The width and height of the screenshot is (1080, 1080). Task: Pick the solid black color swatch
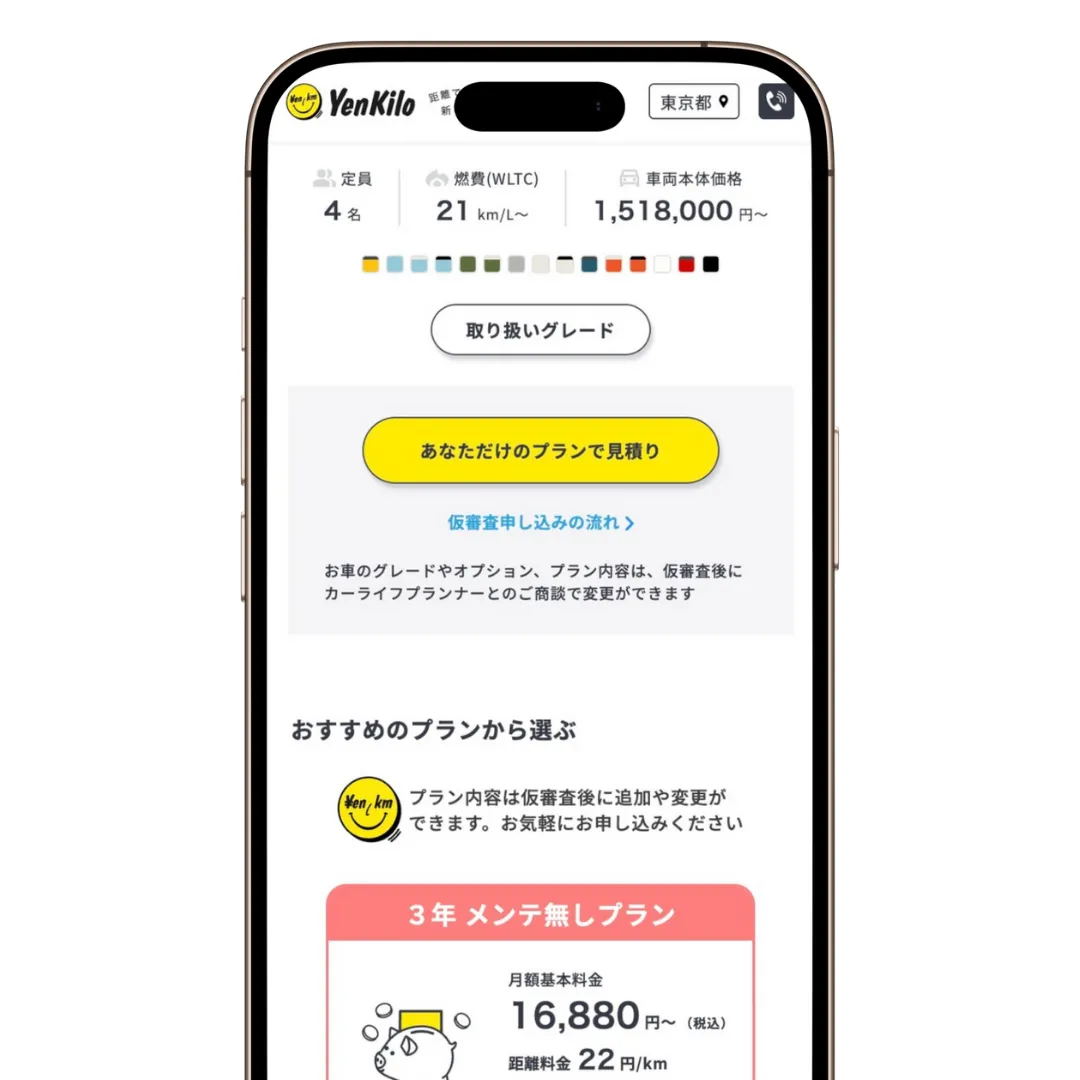coord(710,264)
